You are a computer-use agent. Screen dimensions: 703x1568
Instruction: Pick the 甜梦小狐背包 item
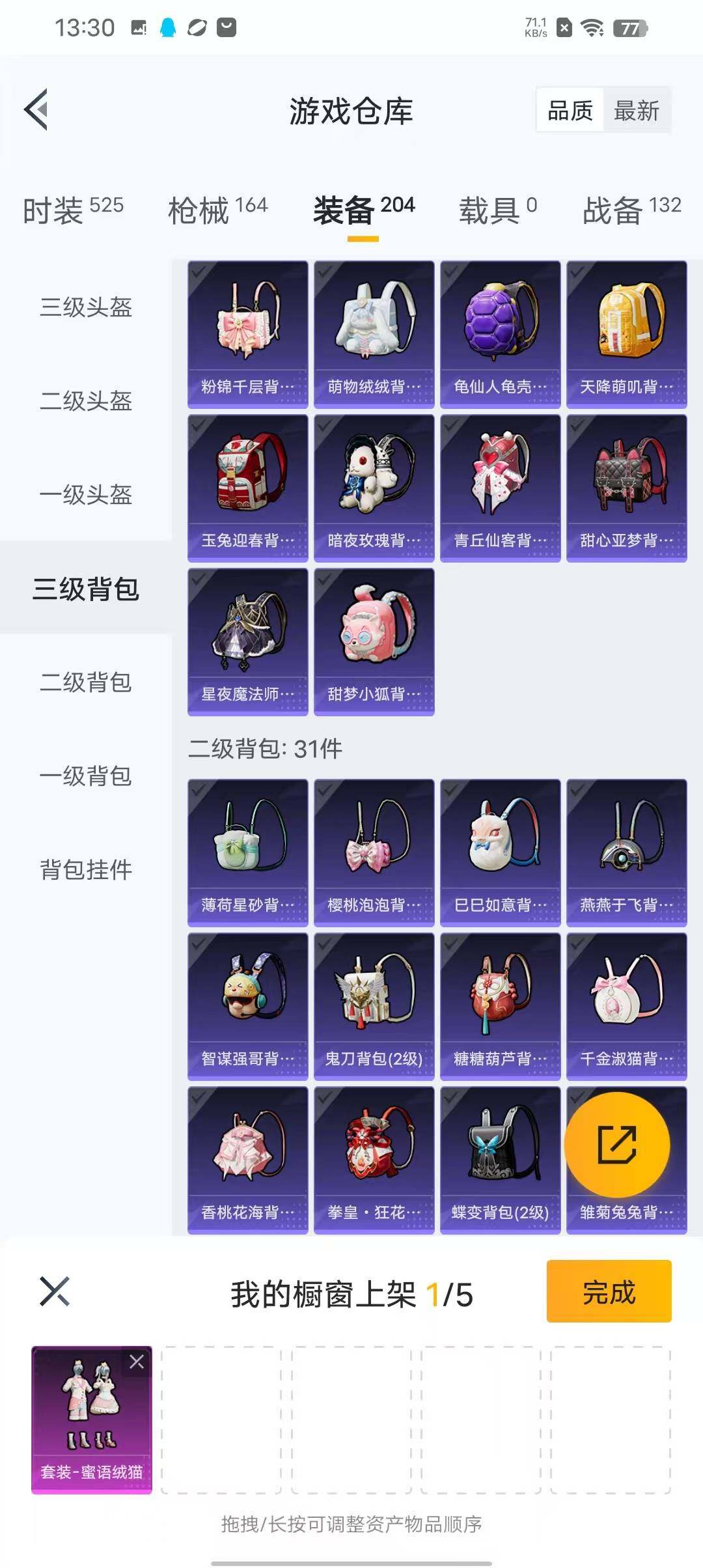374,641
